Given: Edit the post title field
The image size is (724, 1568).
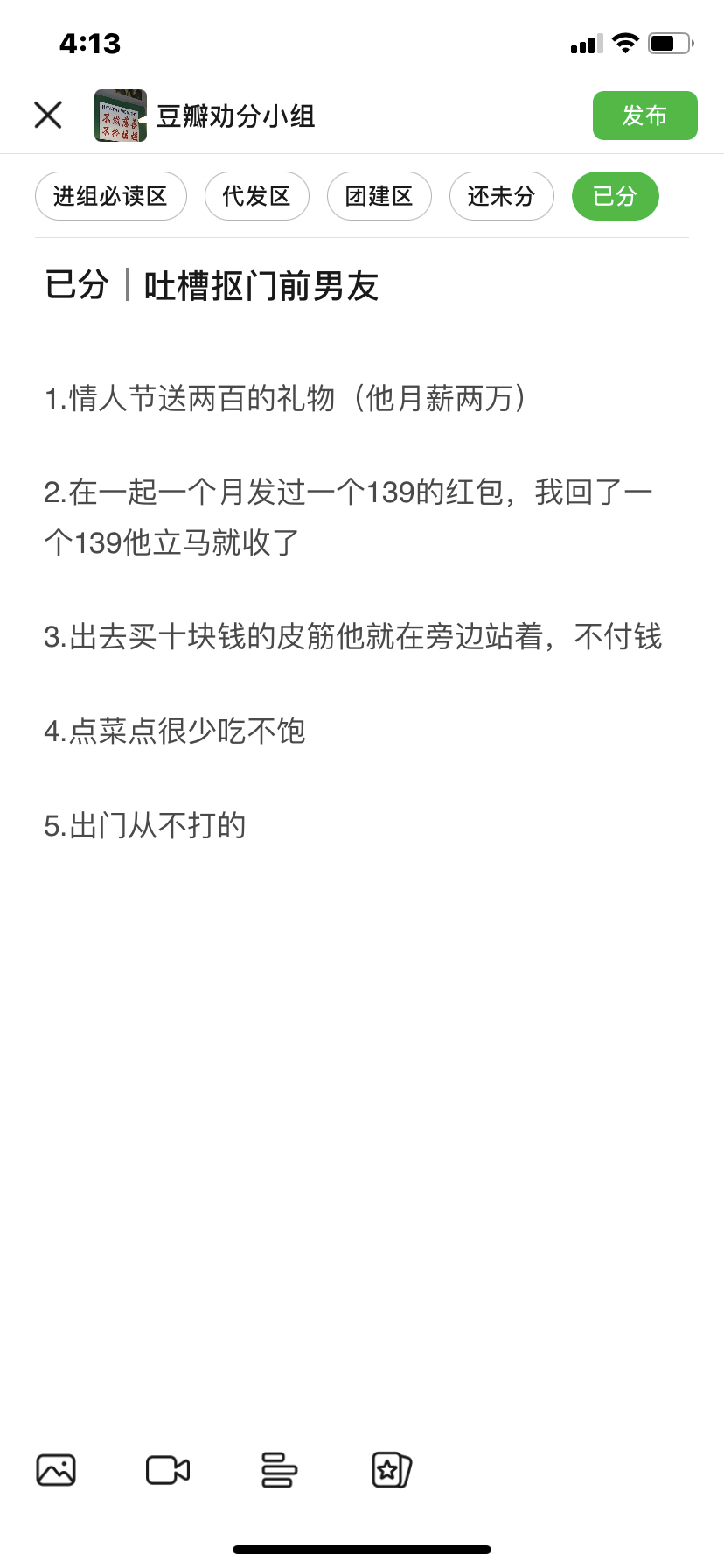Looking at the screenshot, I should click(x=362, y=286).
